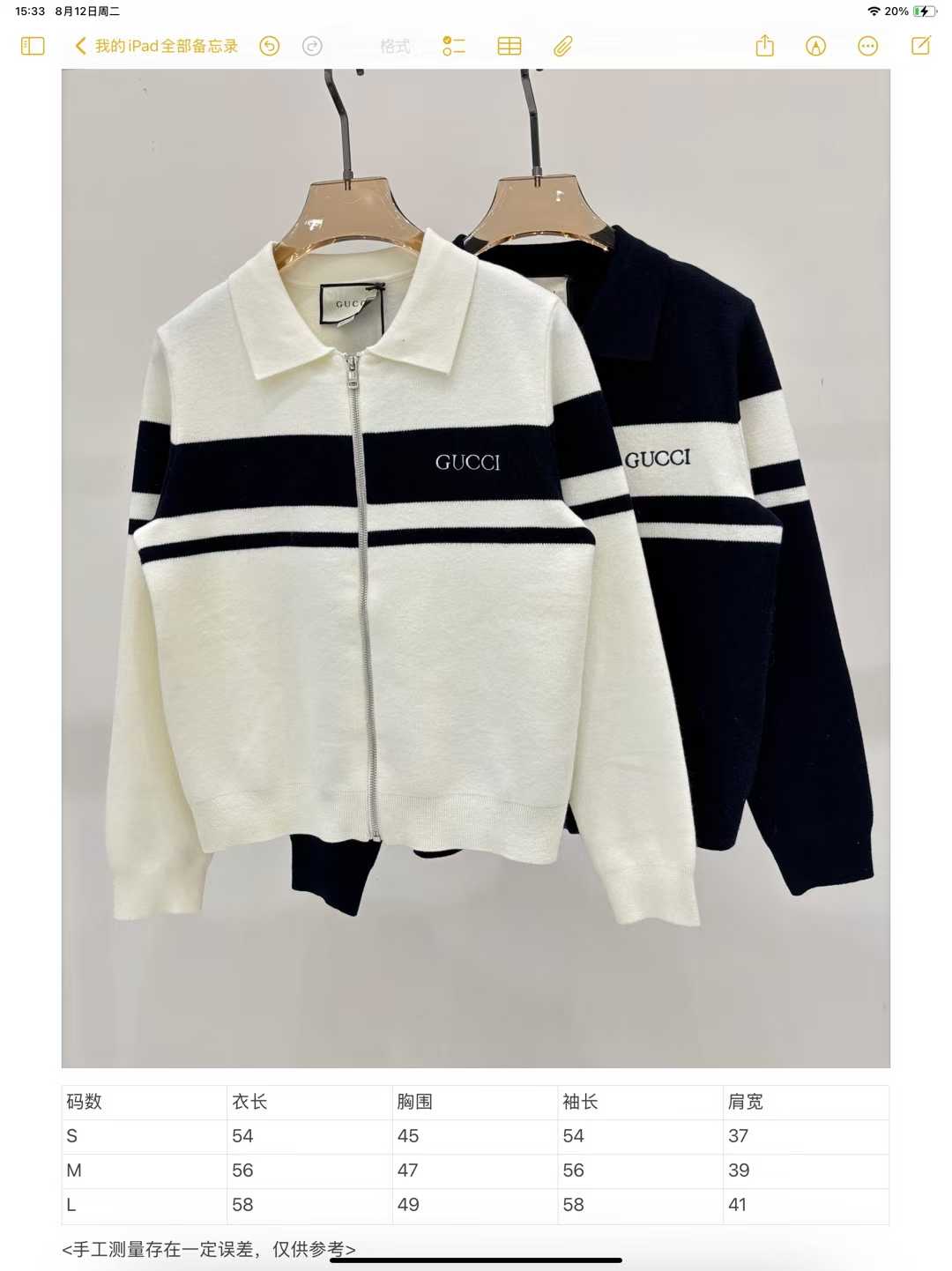The height and width of the screenshot is (1271, 952).
Task: Go back to 我的iPad全部备忘录
Action: 157,46
